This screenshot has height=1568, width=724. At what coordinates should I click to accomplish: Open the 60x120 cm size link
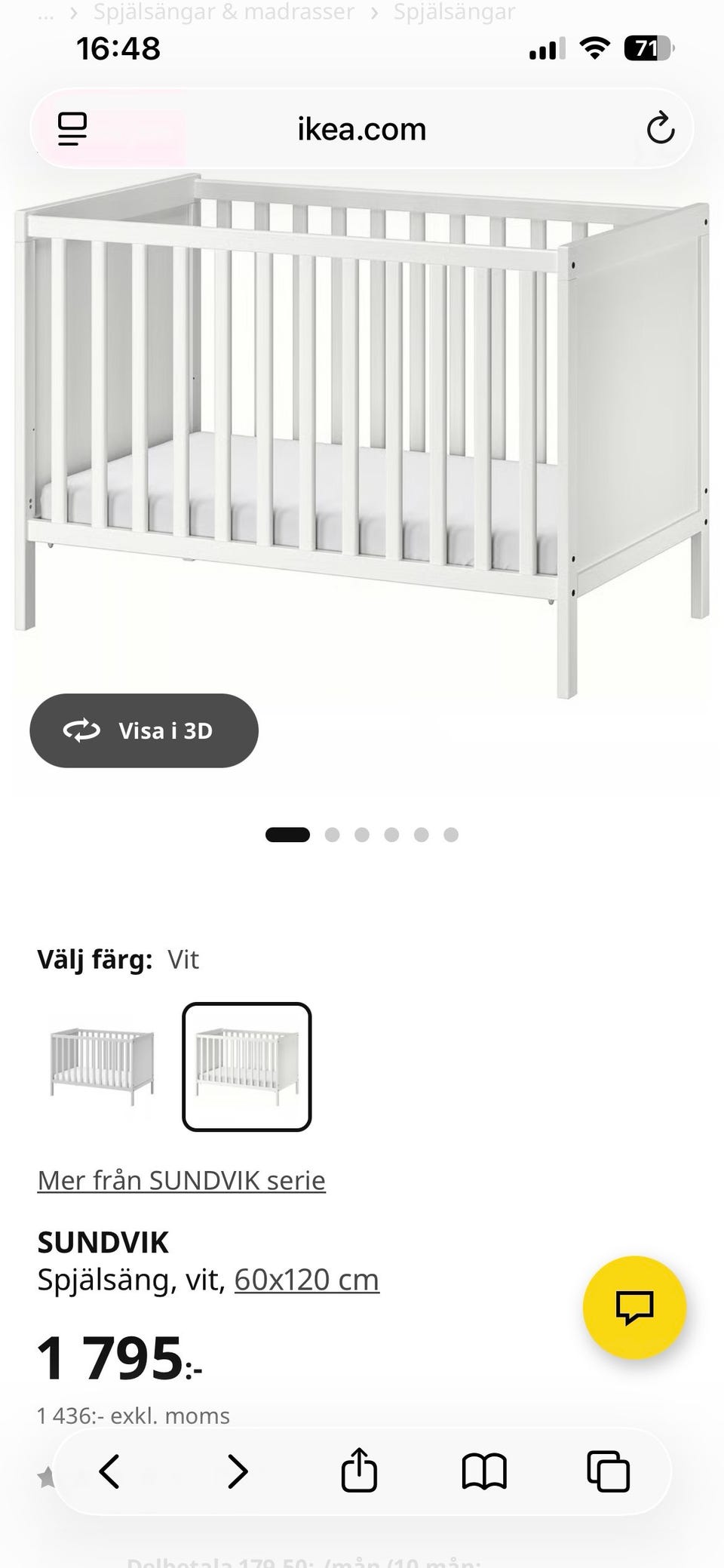[x=307, y=1280]
